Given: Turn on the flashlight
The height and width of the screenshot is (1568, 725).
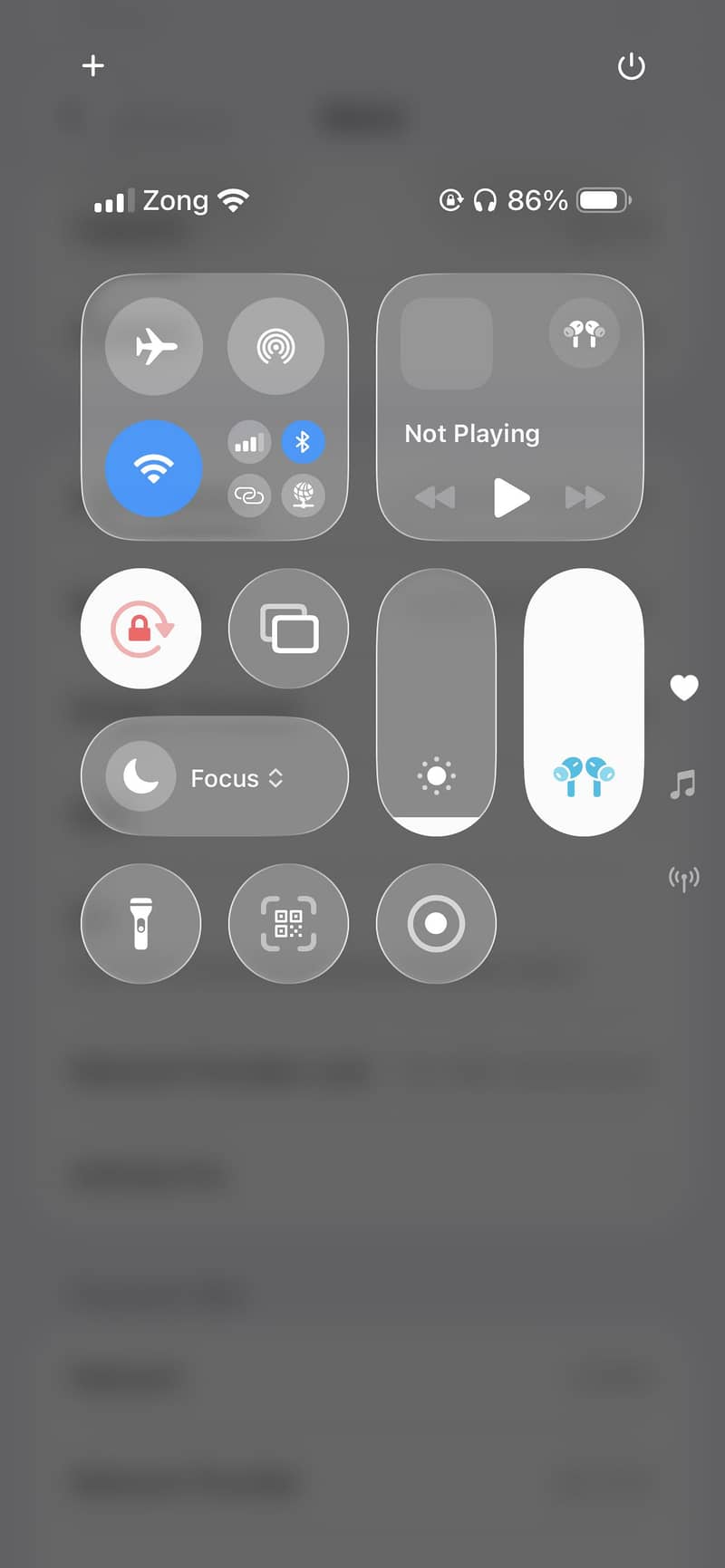Looking at the screenshot, I should click(x=140, y=924).
